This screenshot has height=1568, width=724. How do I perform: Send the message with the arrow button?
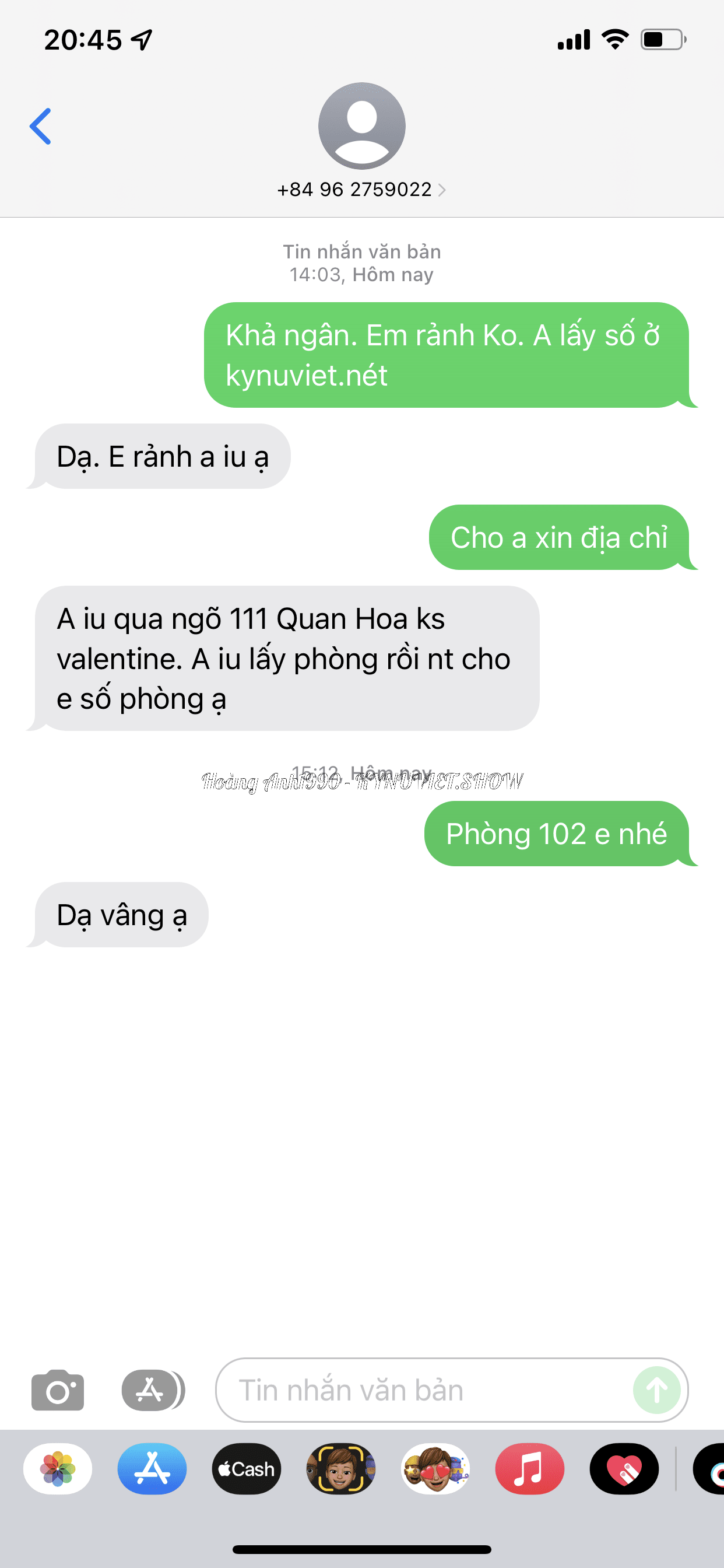[x=656, y=1389]
